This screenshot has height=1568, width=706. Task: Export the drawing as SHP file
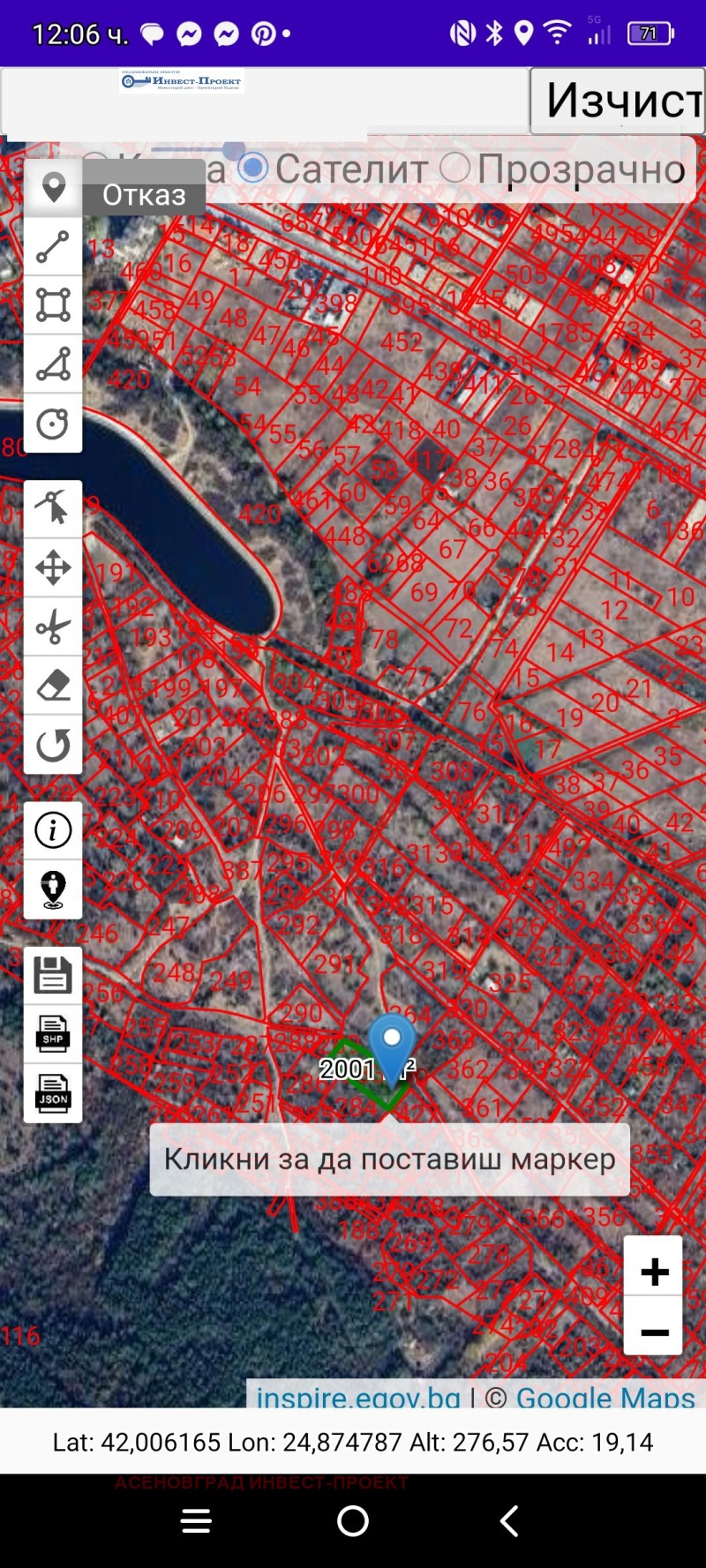tap(53, 1034)
